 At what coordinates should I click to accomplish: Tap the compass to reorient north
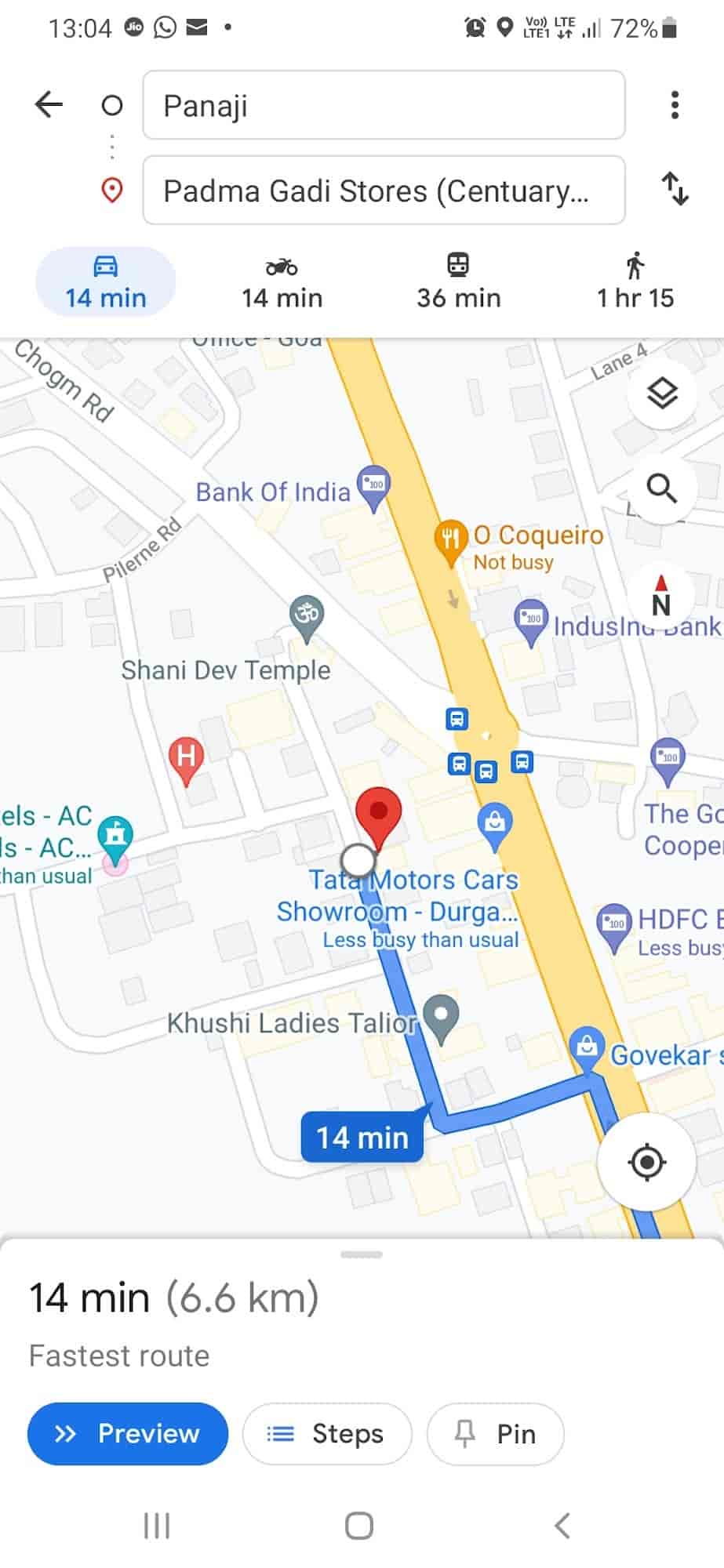tap(661, 596)
